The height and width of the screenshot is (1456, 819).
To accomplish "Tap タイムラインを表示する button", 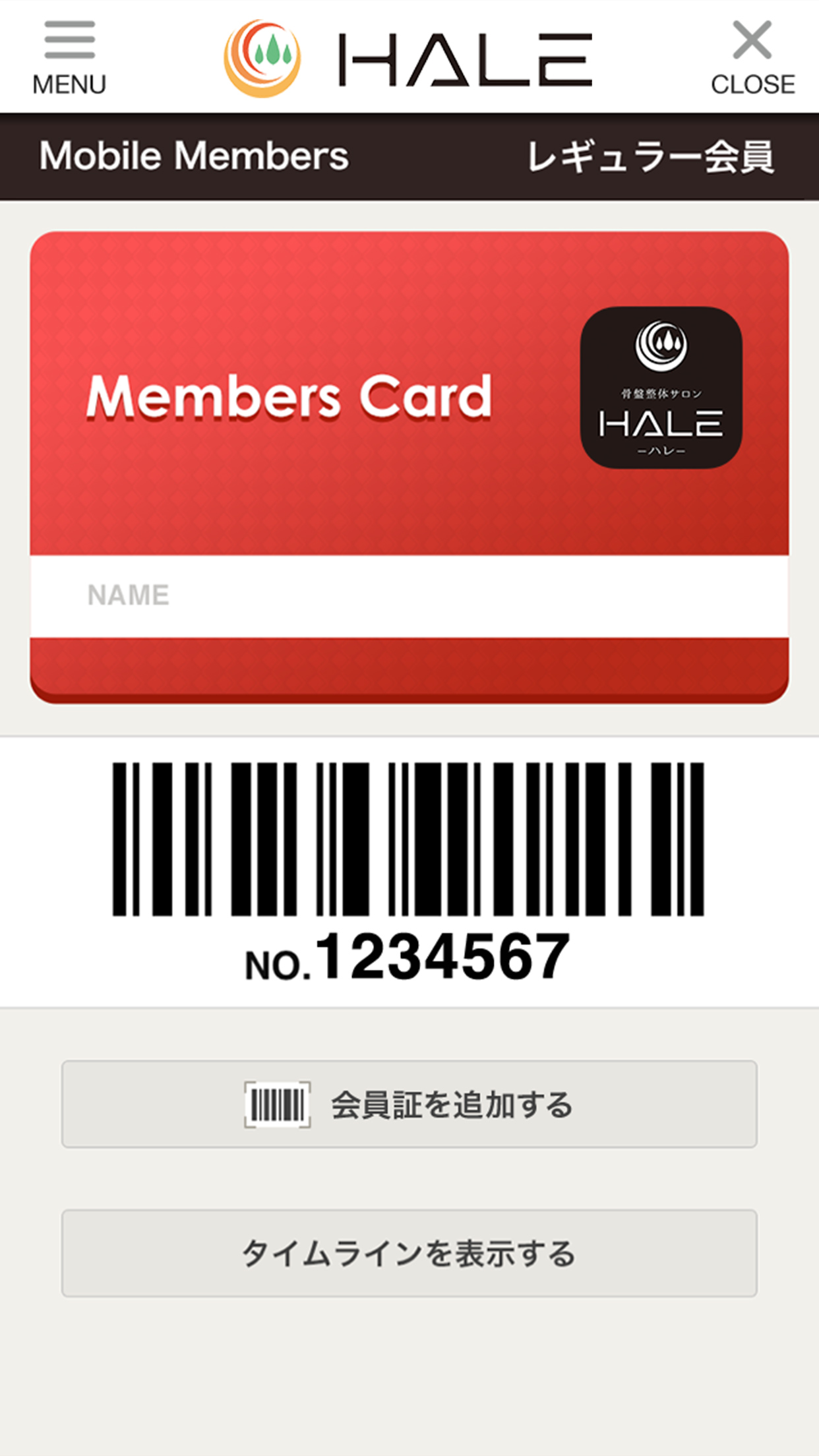I will 409,1254.
